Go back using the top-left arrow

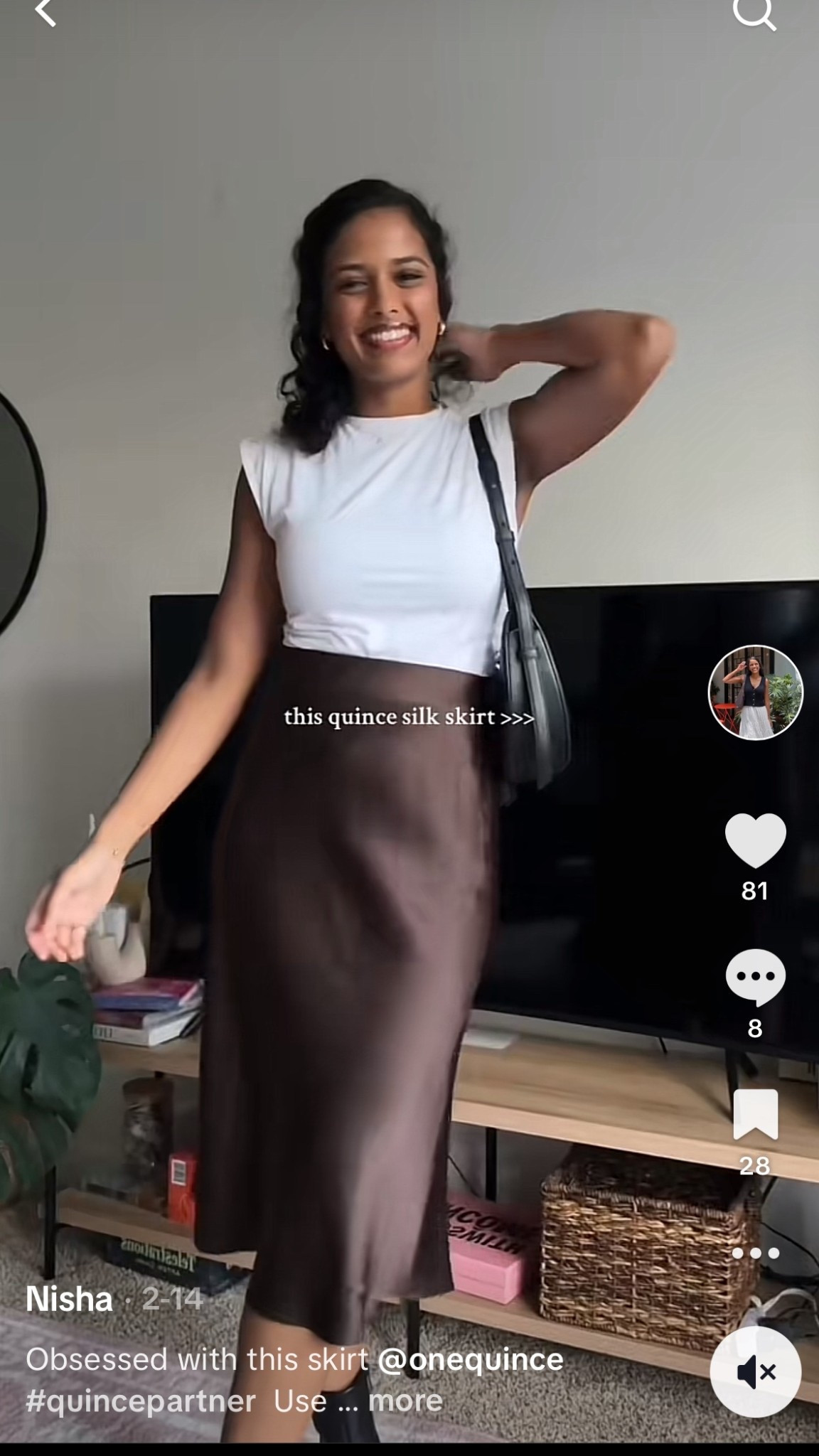click(x=45, y=13)
